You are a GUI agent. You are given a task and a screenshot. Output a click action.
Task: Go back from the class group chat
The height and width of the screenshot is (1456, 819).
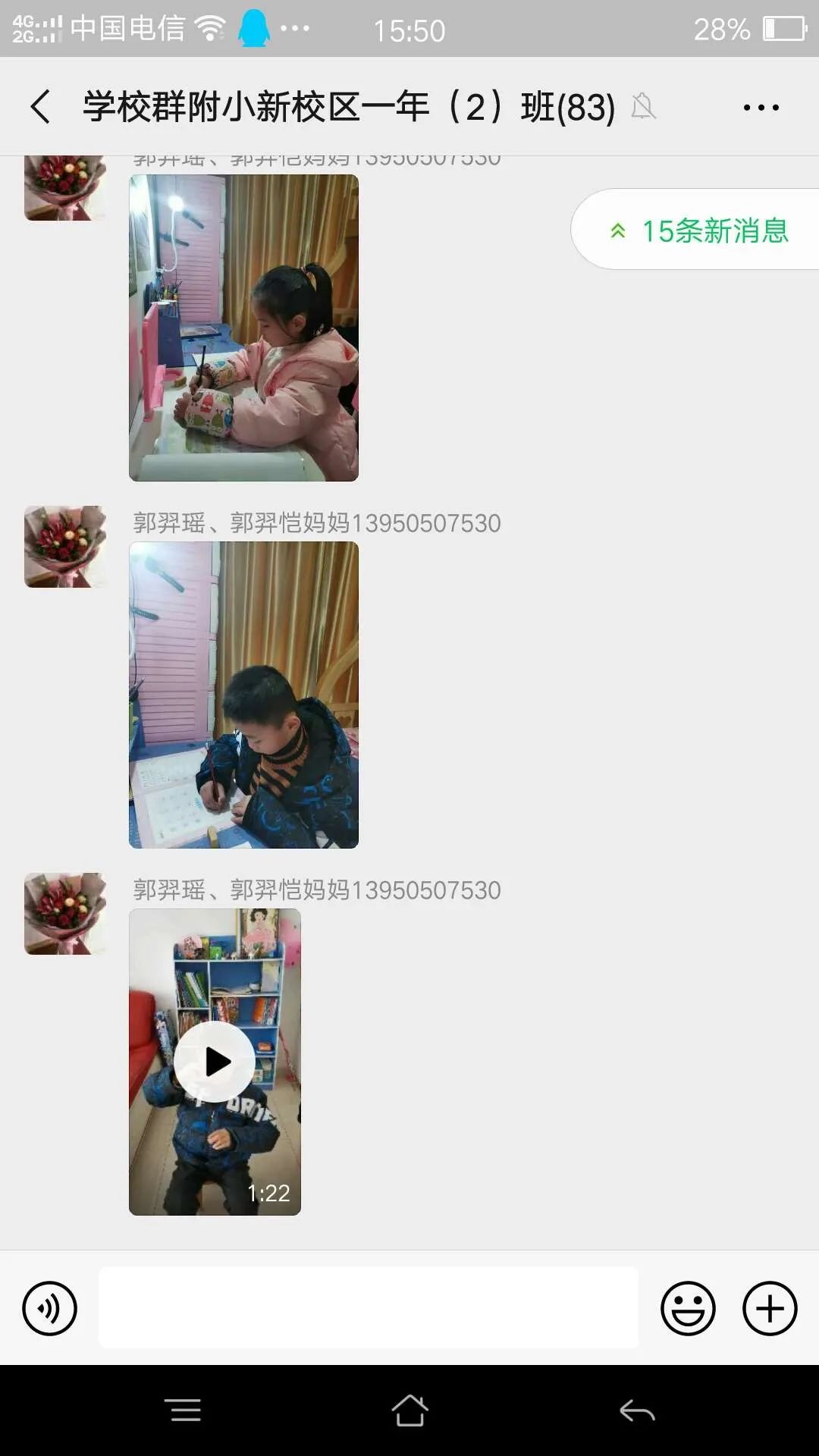coord(41,106)
